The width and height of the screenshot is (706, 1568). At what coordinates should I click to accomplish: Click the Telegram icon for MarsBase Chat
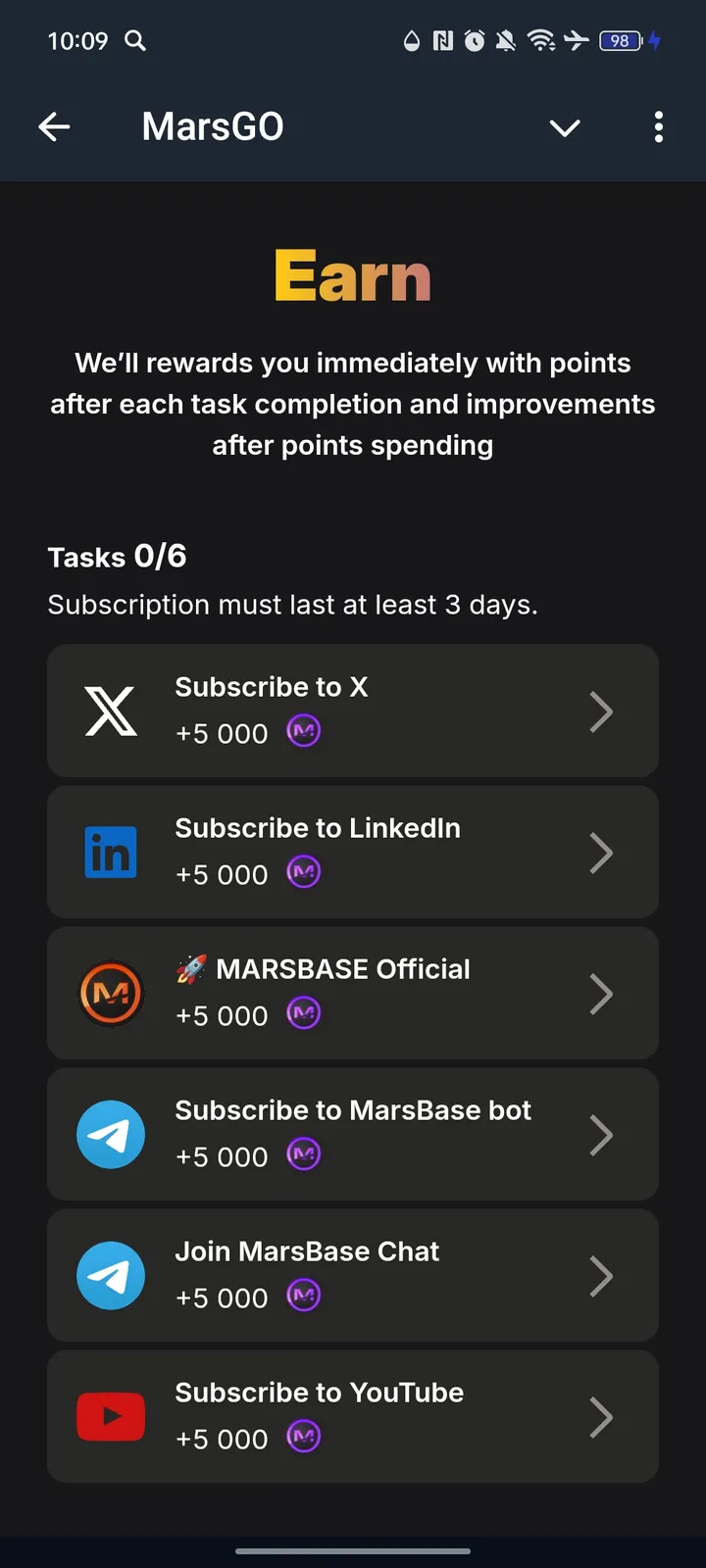pyautogui.click(x=111, y=1275)
